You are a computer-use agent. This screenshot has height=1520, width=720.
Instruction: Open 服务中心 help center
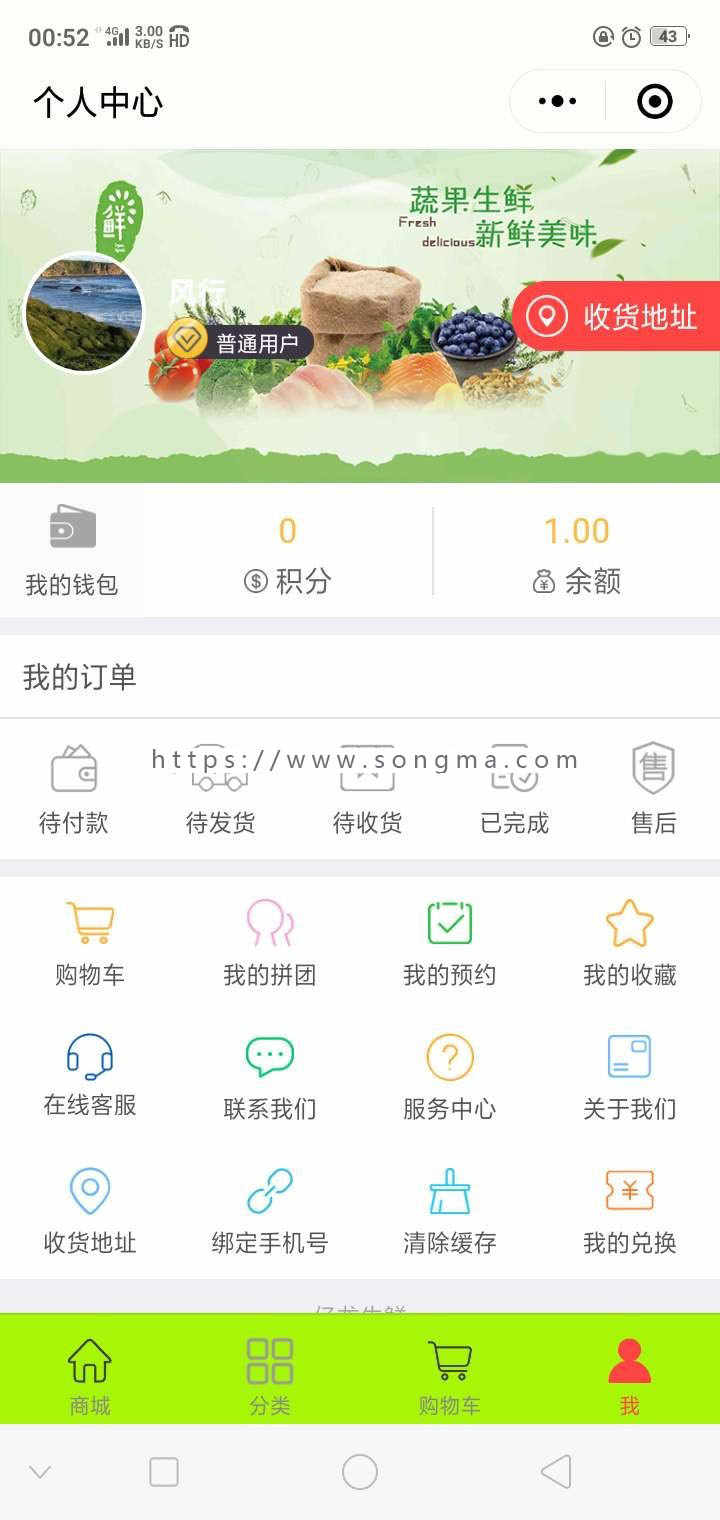point(450,1077)
